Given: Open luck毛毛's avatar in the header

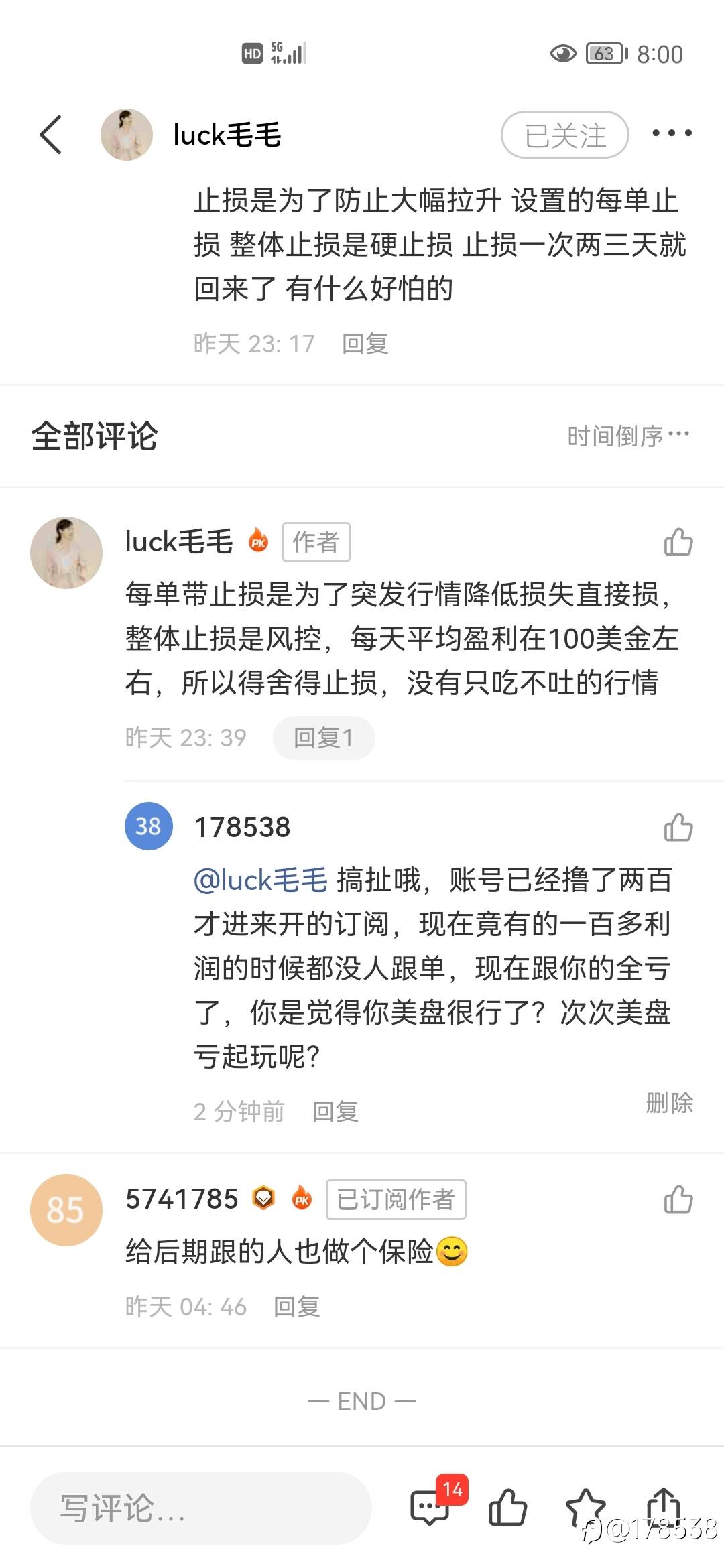Looking at the screenshot, I should (126, 135).
